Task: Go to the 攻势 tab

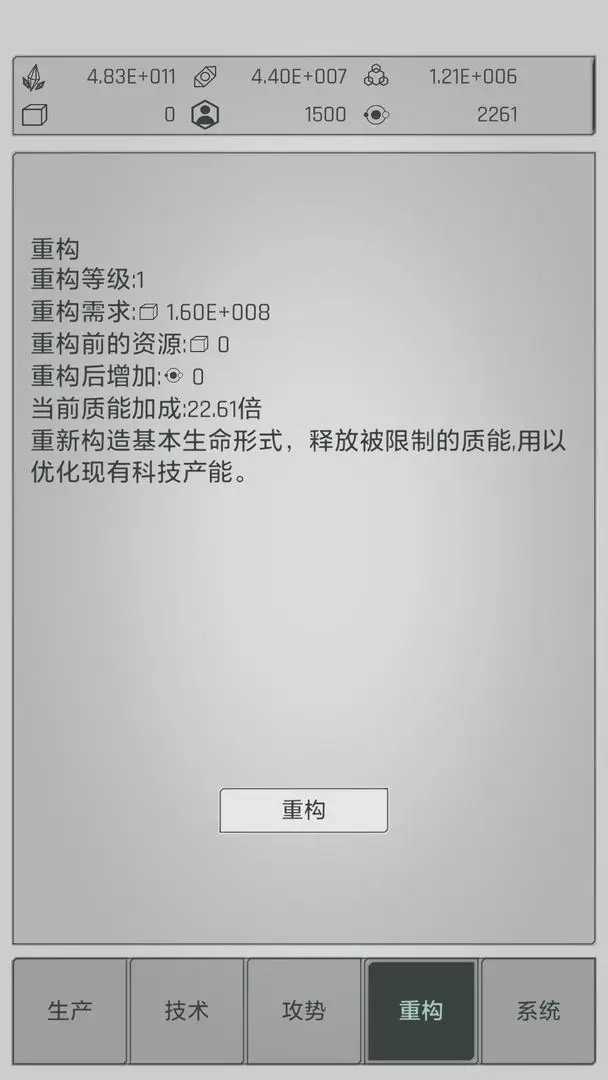Action: 304,1010
